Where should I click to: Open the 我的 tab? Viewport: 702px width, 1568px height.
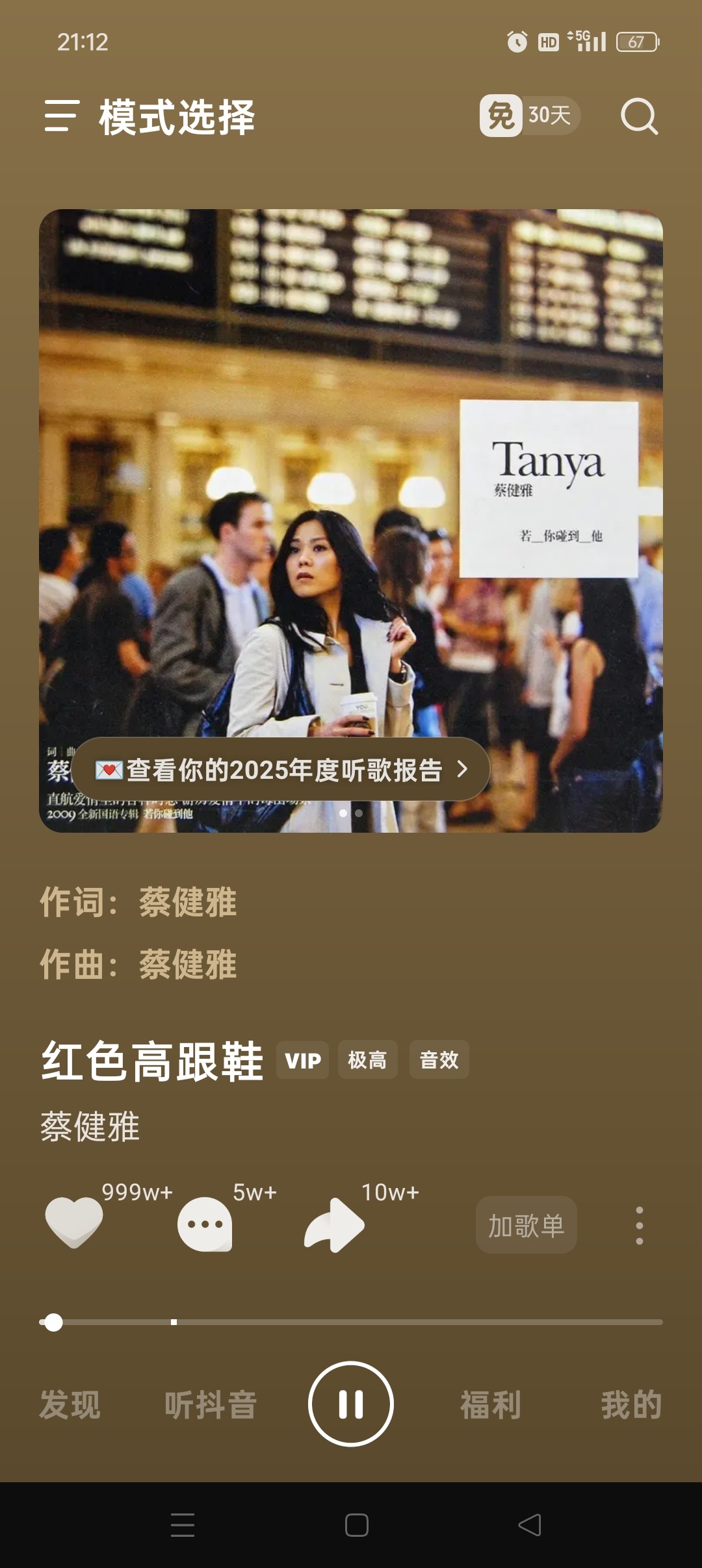[x=630, y=1405]
